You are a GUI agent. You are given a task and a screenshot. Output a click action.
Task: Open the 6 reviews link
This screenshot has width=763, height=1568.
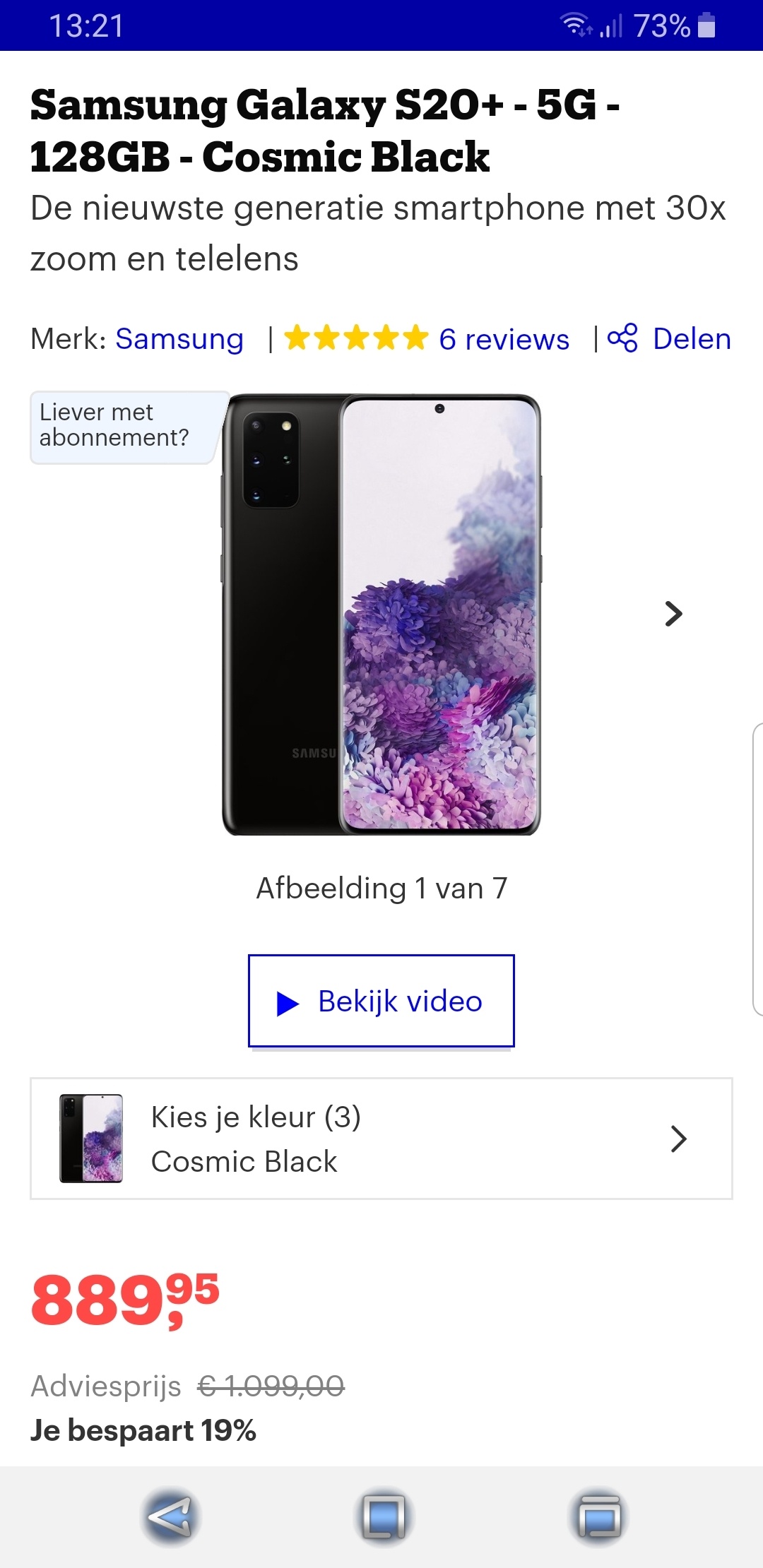pyautogui.click(x=503, y=339)
